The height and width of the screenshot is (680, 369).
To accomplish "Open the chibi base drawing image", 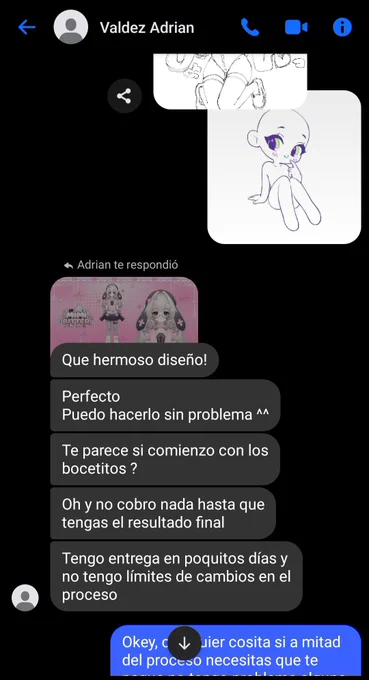I will pos(284,167).
